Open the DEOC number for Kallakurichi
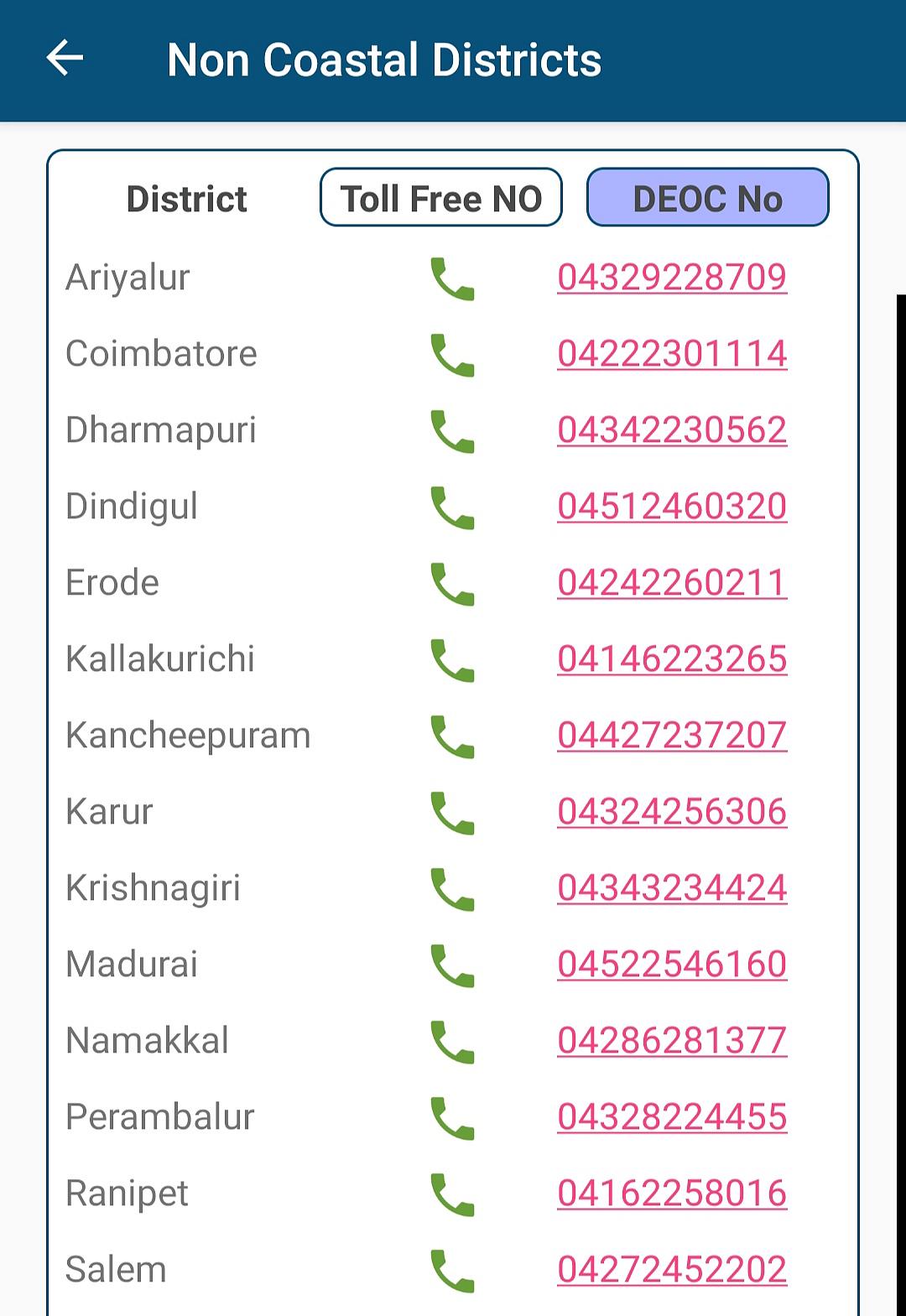 [671, 658]
